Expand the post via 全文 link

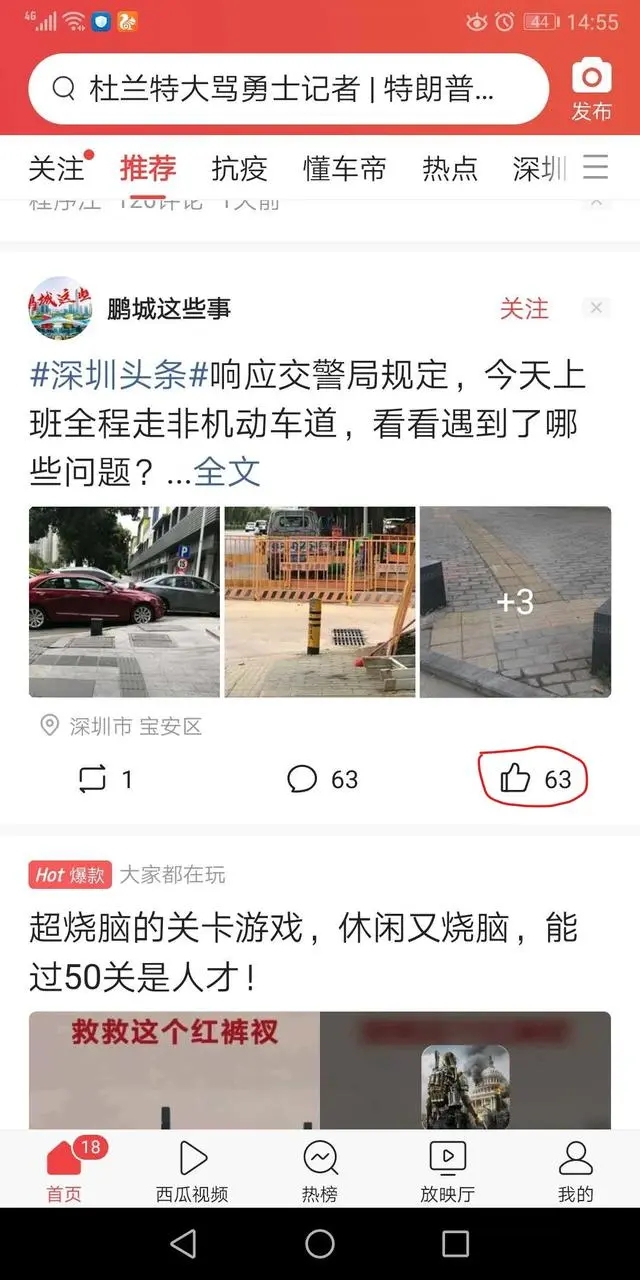click(x=227, y=471)
